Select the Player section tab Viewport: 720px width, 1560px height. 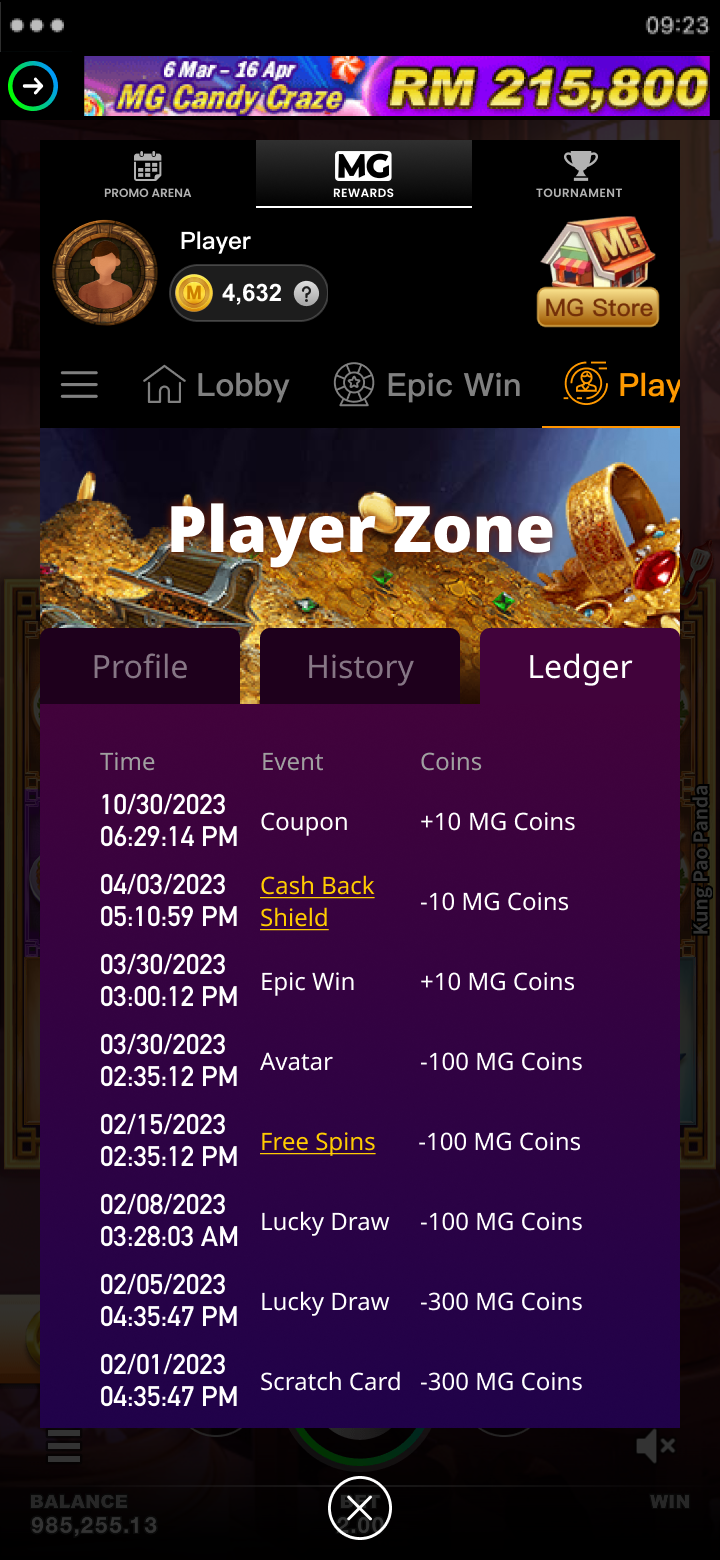click(620, 385)
